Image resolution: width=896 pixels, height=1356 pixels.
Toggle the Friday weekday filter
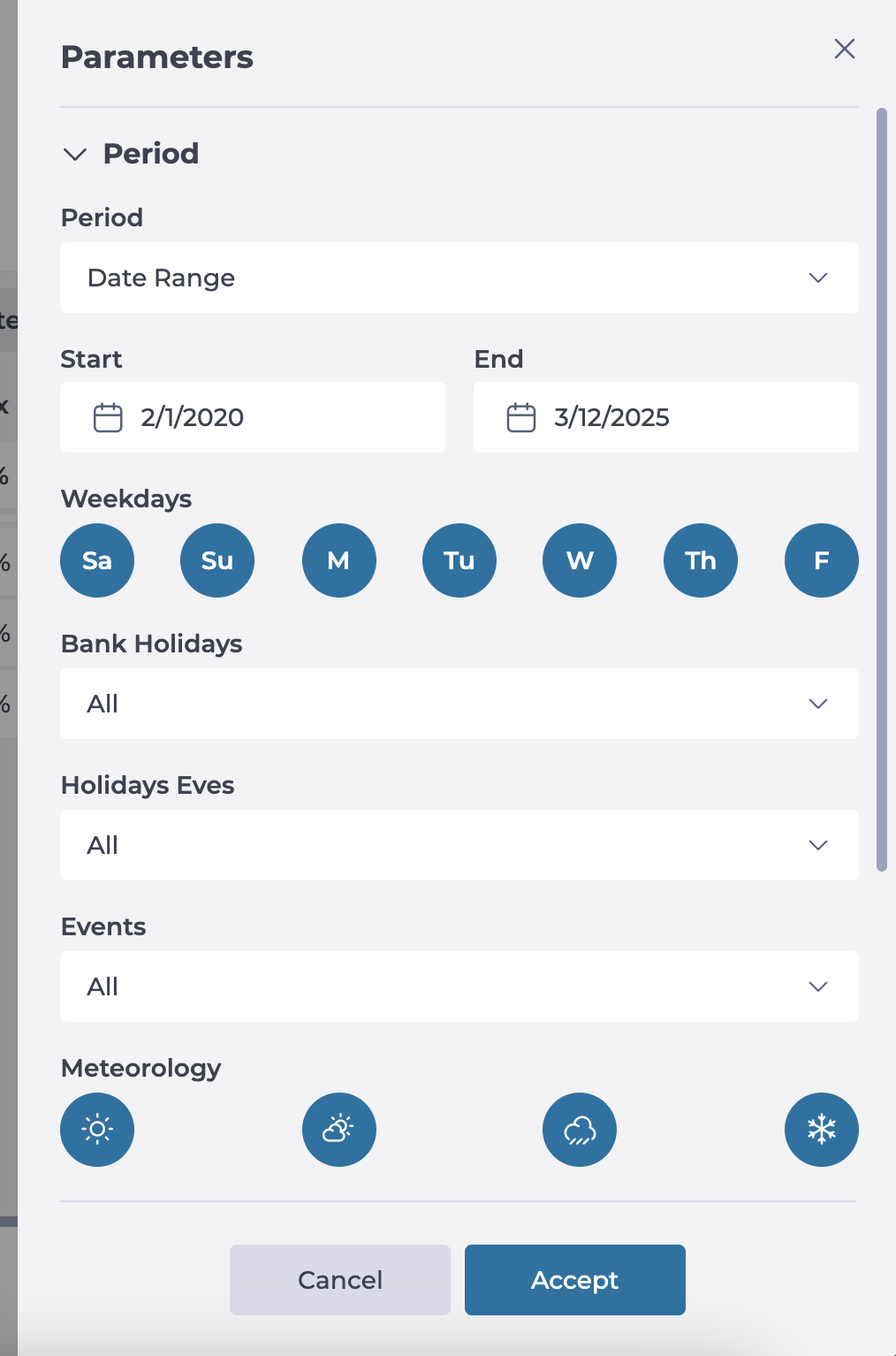coord(821,560)
